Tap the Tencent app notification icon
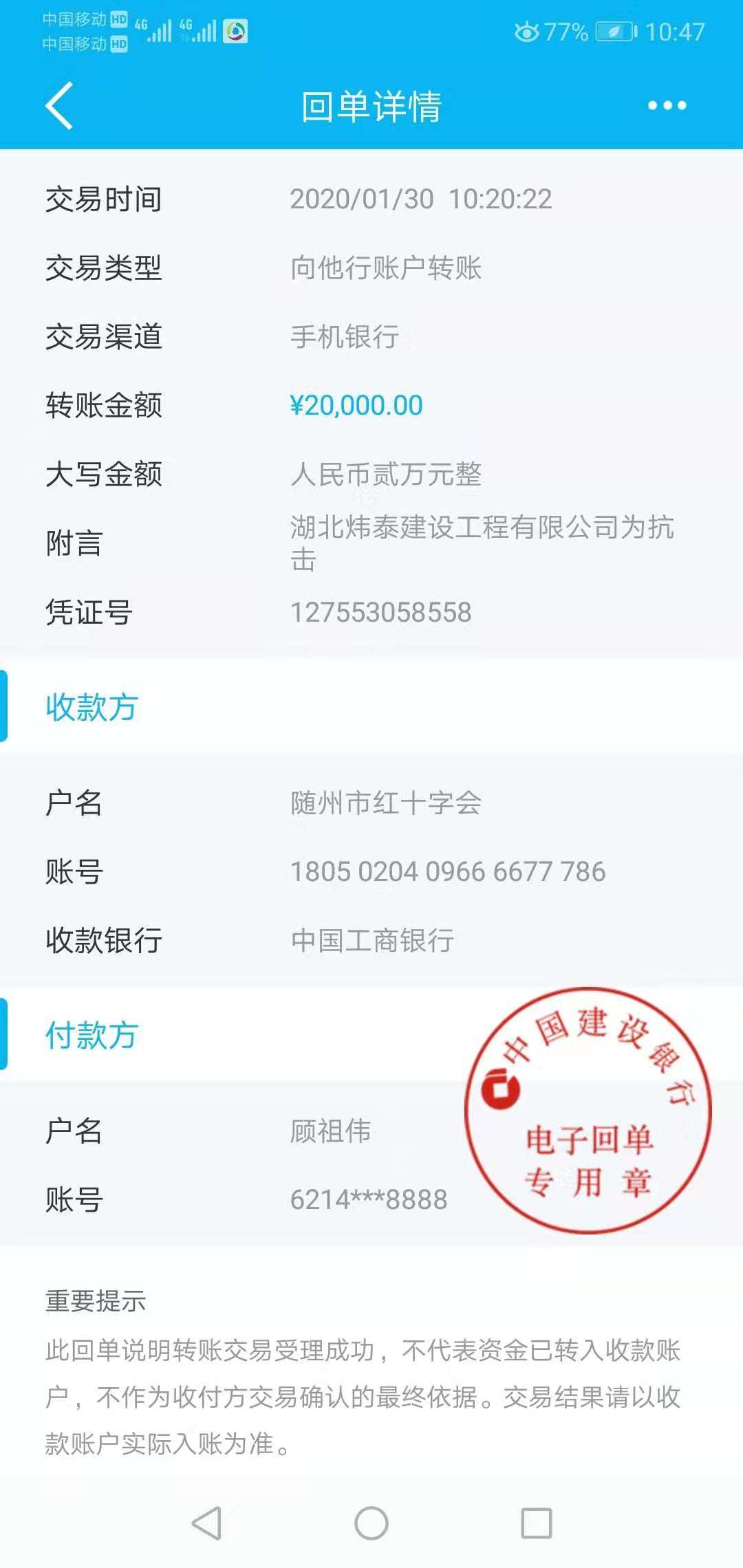The image size is (743, 1568). tap(235, 30)
